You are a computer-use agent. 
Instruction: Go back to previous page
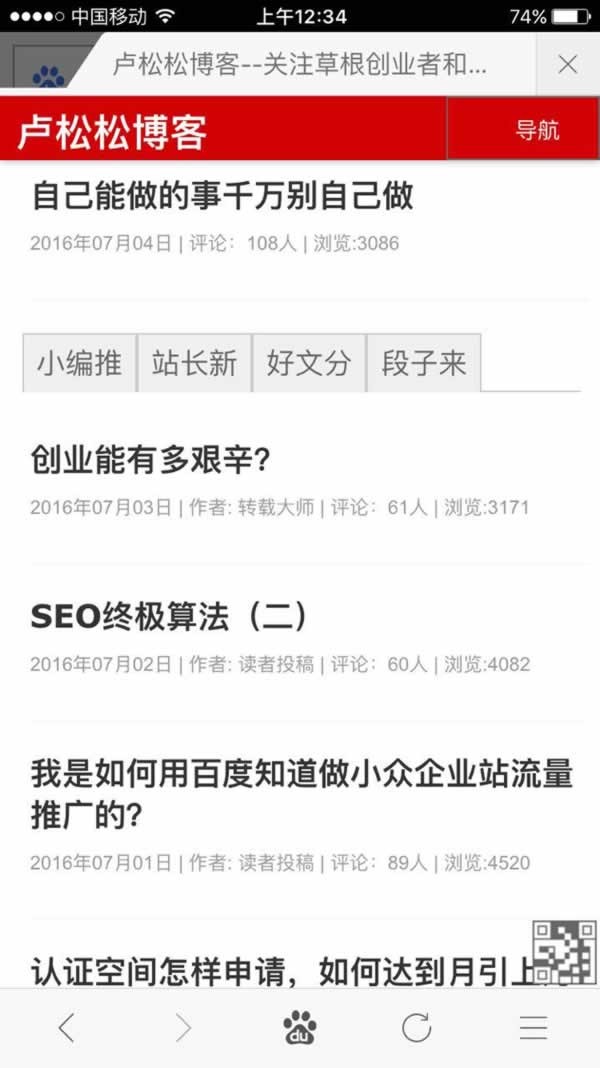tap(66, 1028)
